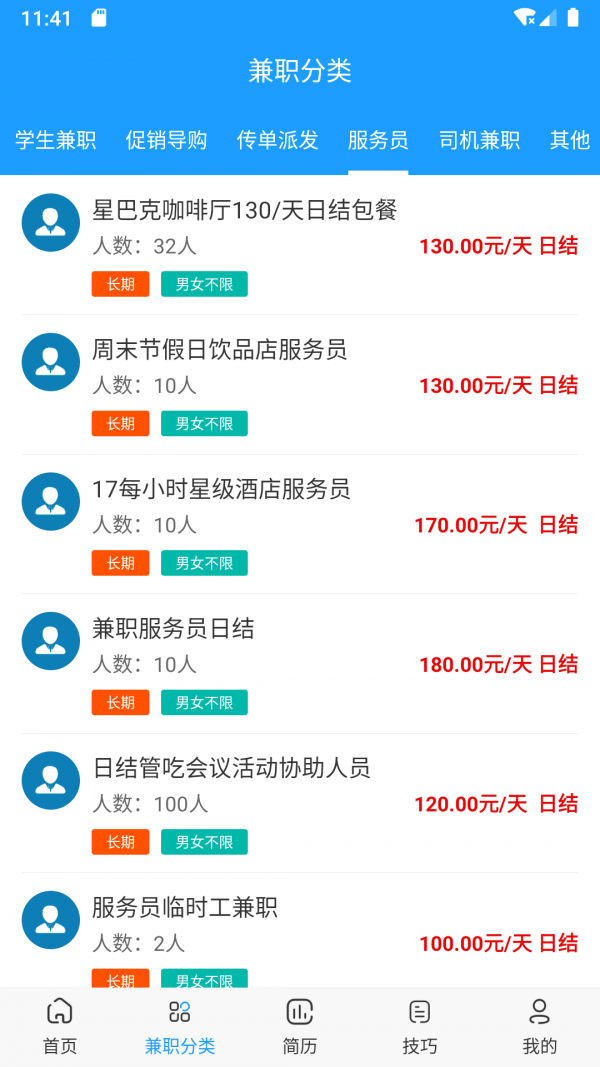Open the 服务员临时工兼职 listing
This screenshot has height=1067, width=600.
[185, 908]
